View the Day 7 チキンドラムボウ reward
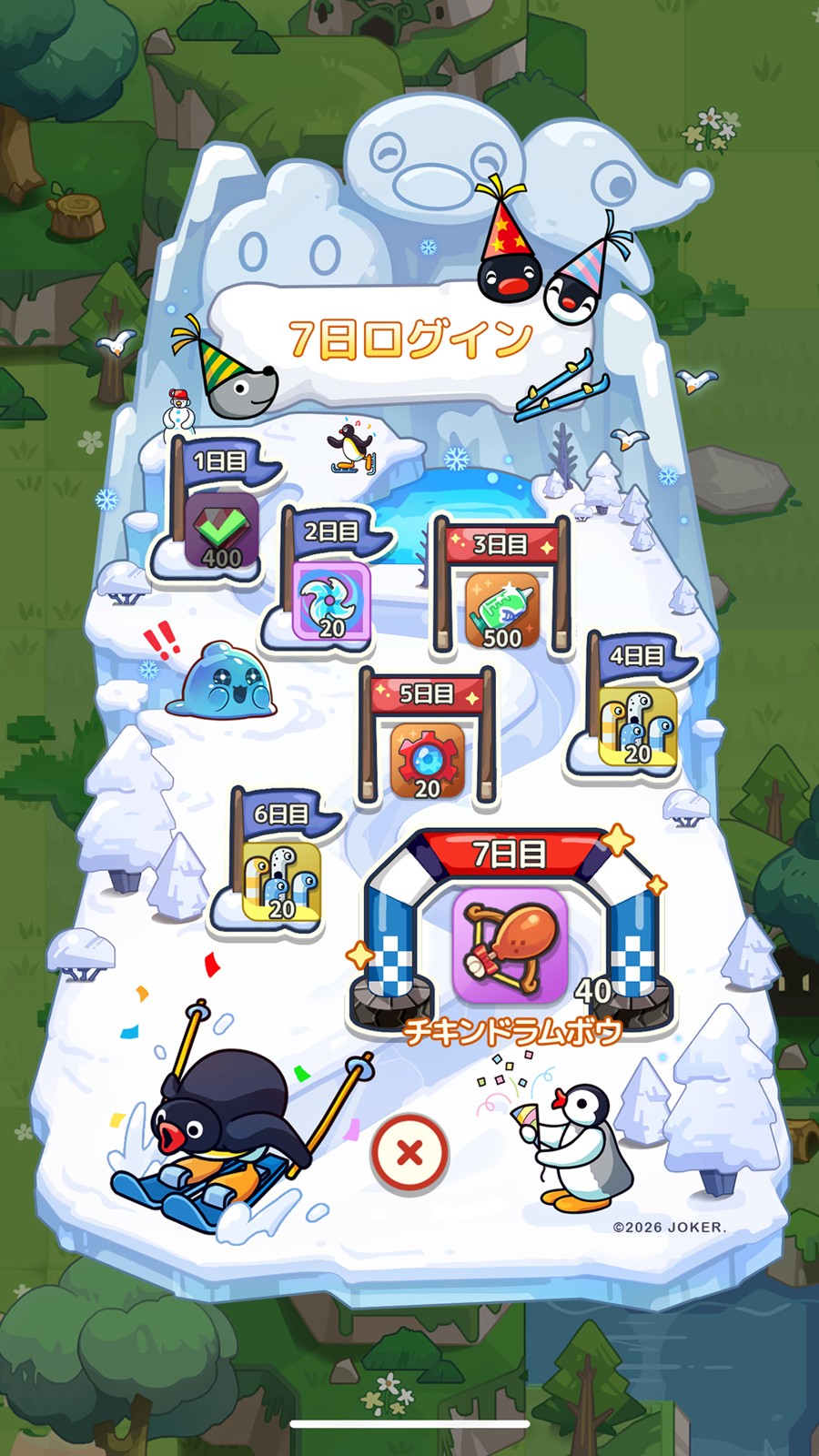The image size is (819, 1456). click(511, 945)
